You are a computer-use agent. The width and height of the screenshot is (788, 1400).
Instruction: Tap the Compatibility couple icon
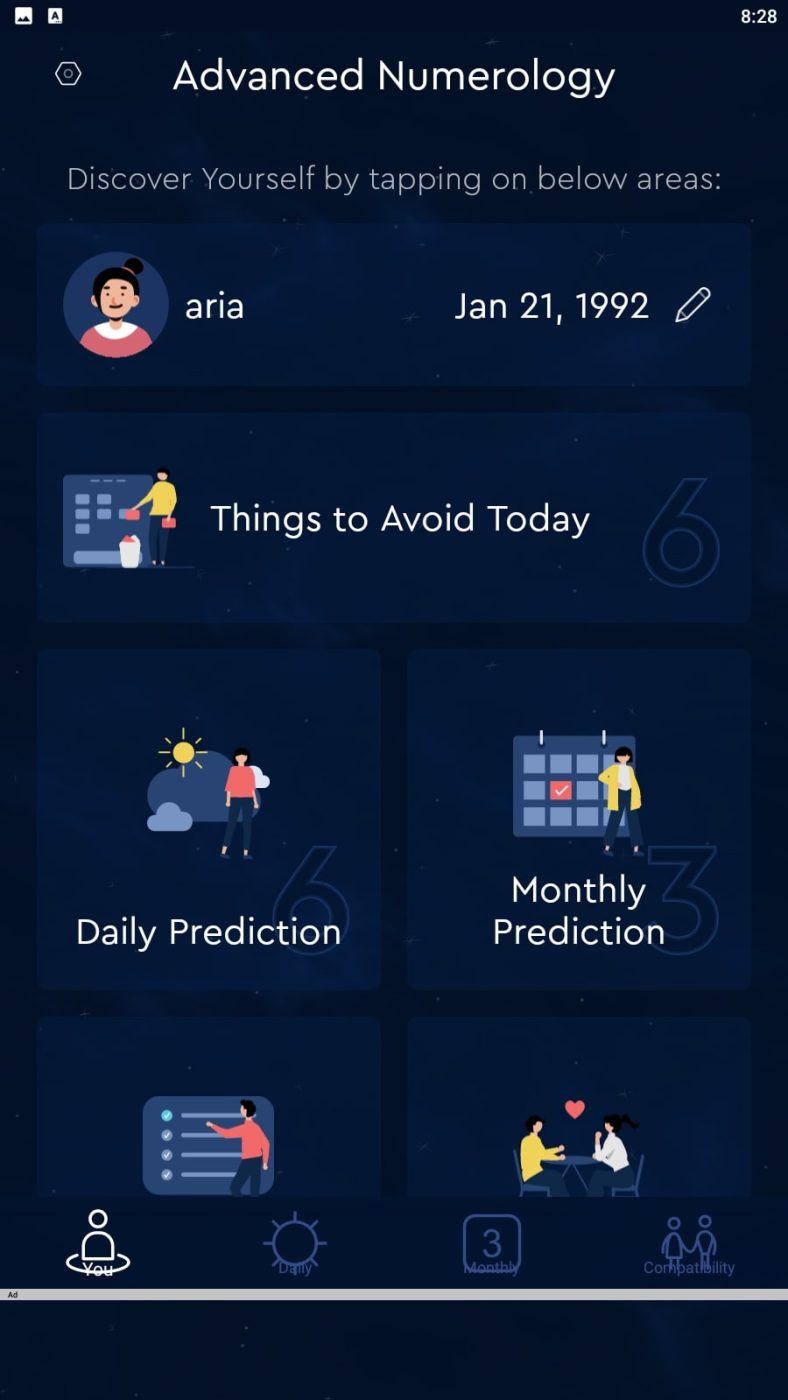688,1240
